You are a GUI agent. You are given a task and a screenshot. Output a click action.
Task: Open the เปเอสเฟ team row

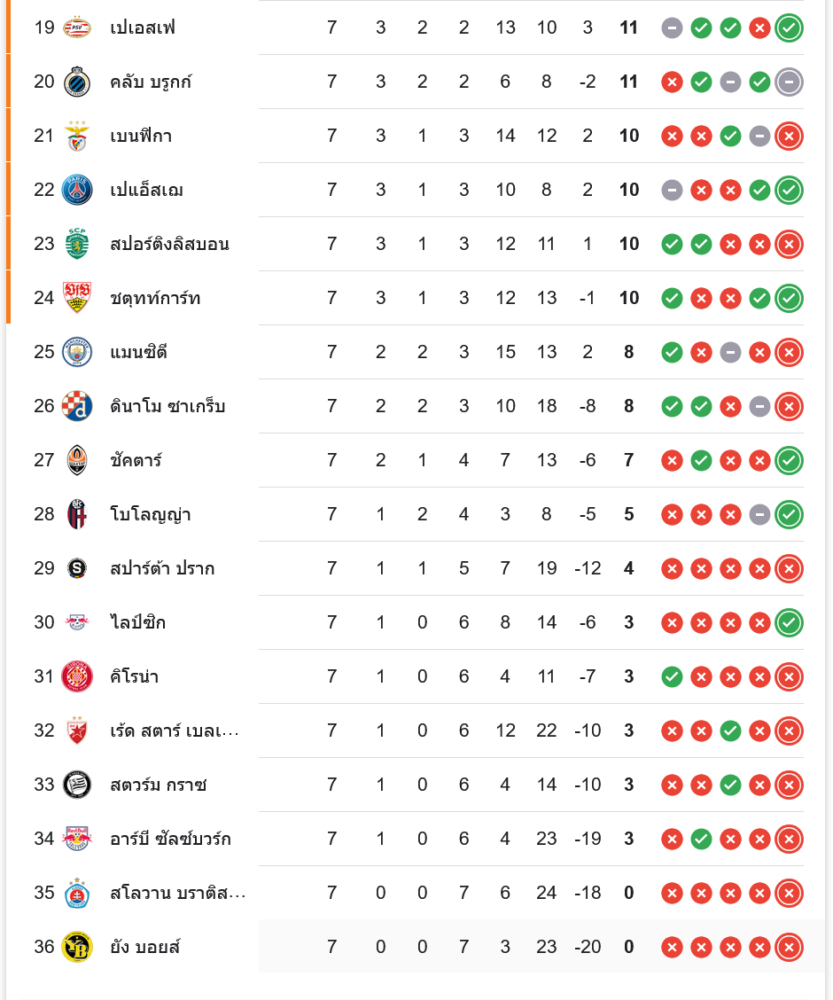143,28
